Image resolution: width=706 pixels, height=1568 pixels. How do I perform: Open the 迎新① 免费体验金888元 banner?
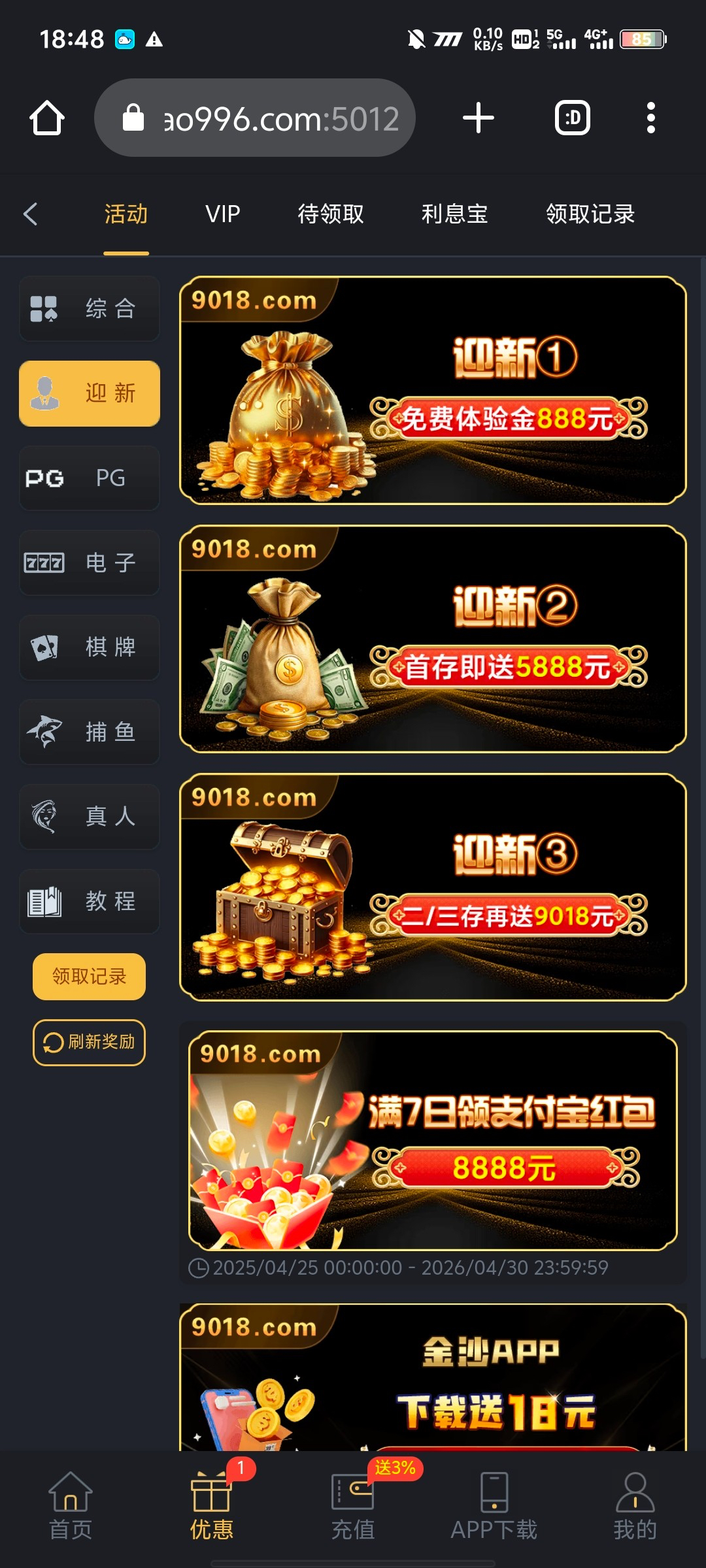[433, 391]
